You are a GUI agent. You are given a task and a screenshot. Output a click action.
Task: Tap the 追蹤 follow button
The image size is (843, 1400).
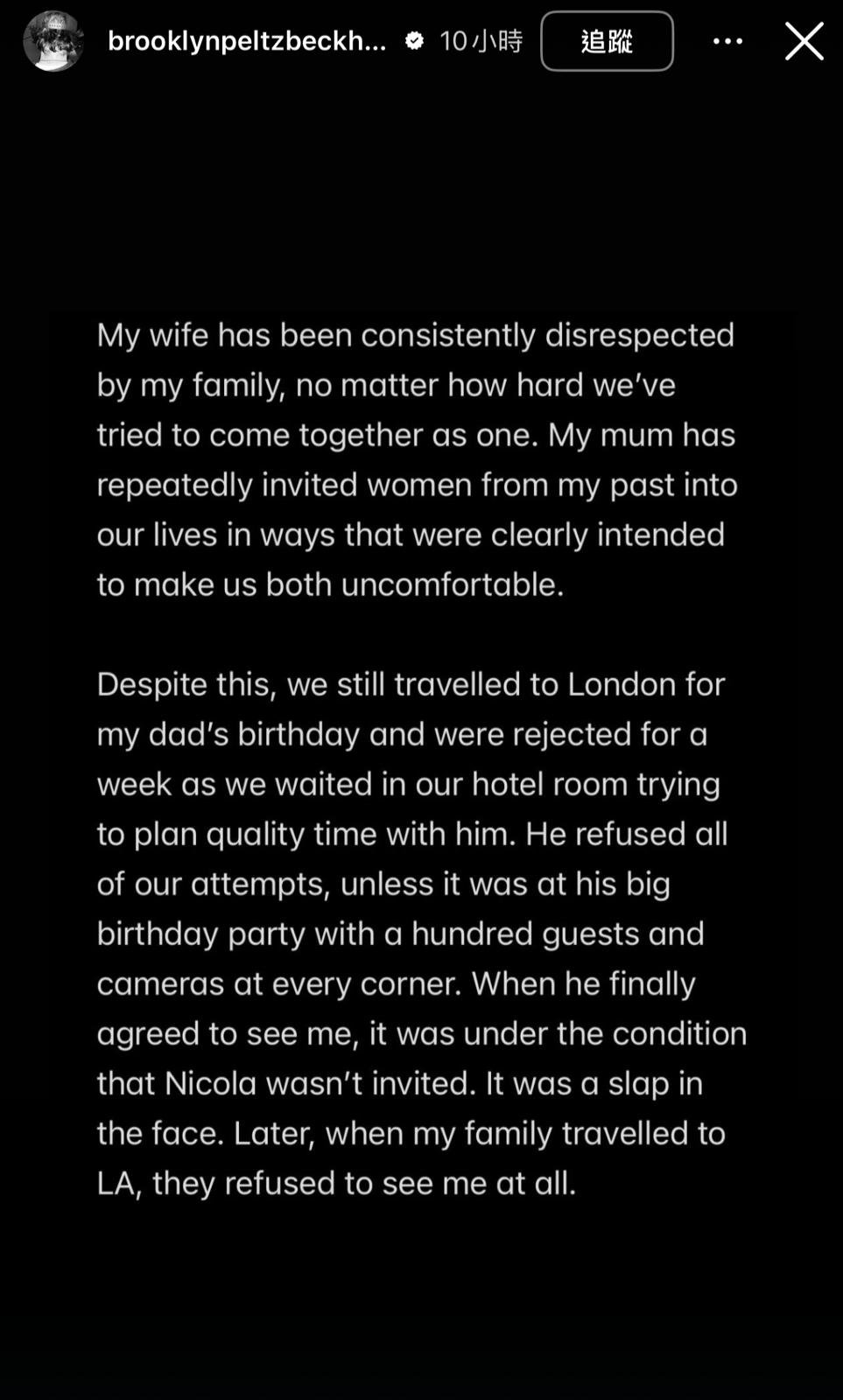[607, 41]
